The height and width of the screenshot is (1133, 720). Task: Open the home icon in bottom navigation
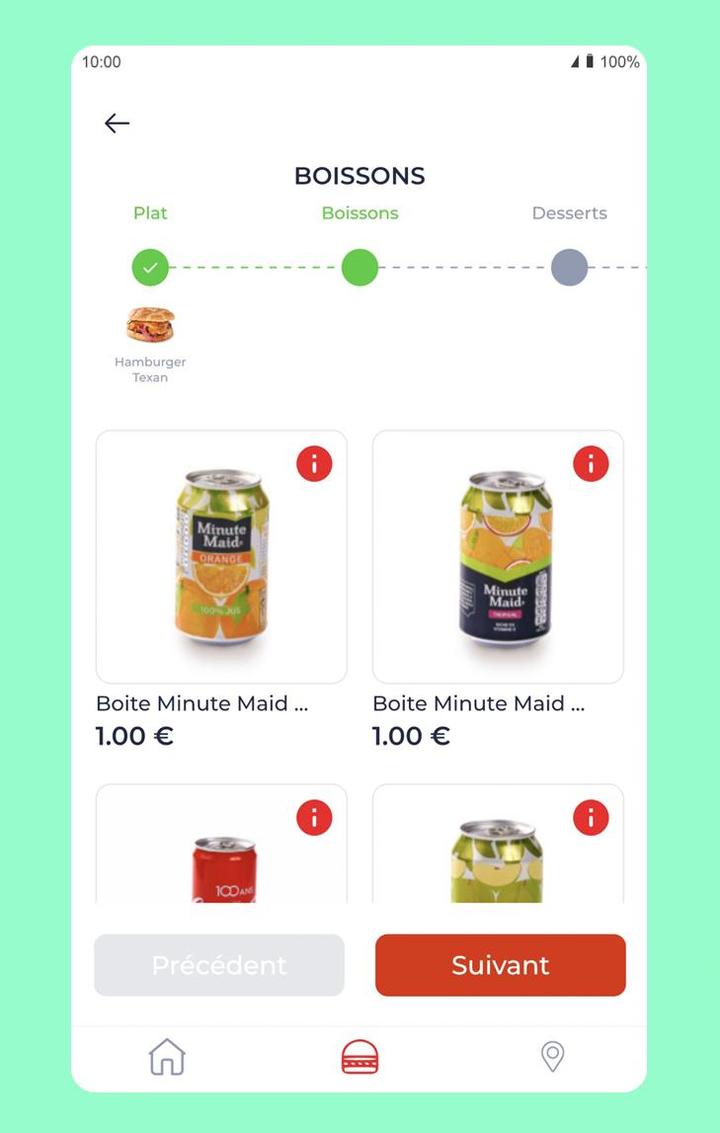click(x=166, y=1057)
